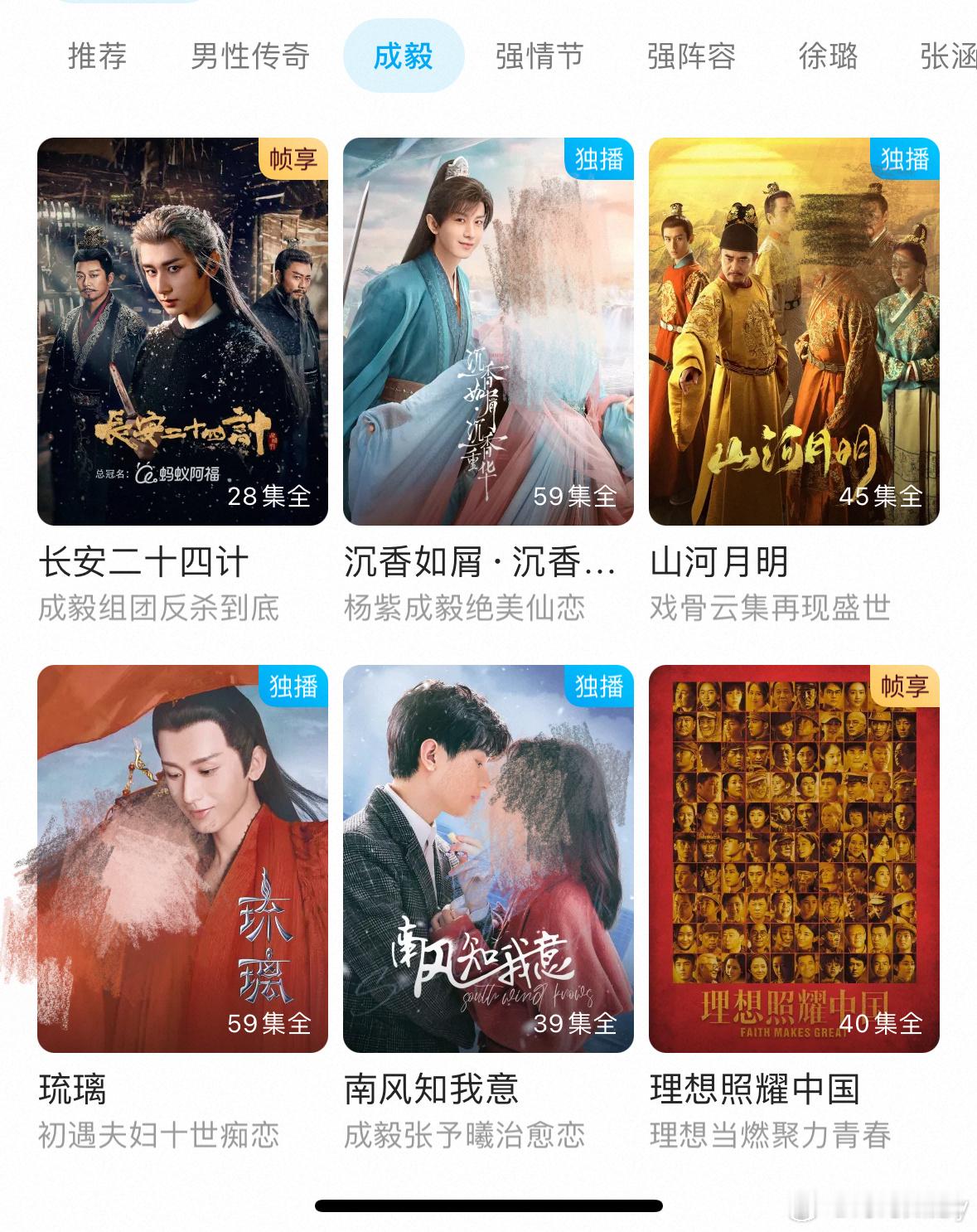Select the 徐璐 tab
This screenshot has width=977, height=1232.
point(828,56)
